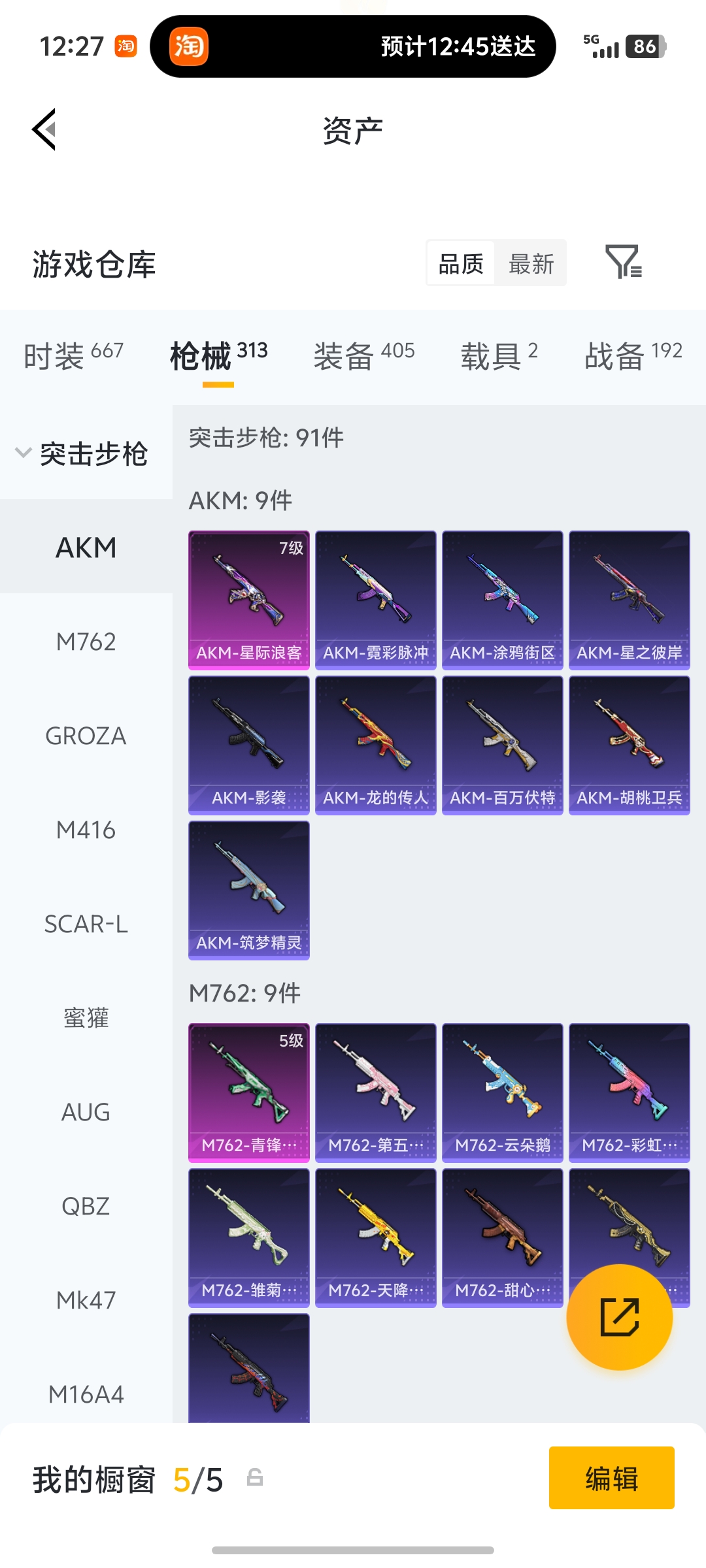
Task: Tap the yellow floating share button
Action: pyautogui.click(x=619, y=1316)
